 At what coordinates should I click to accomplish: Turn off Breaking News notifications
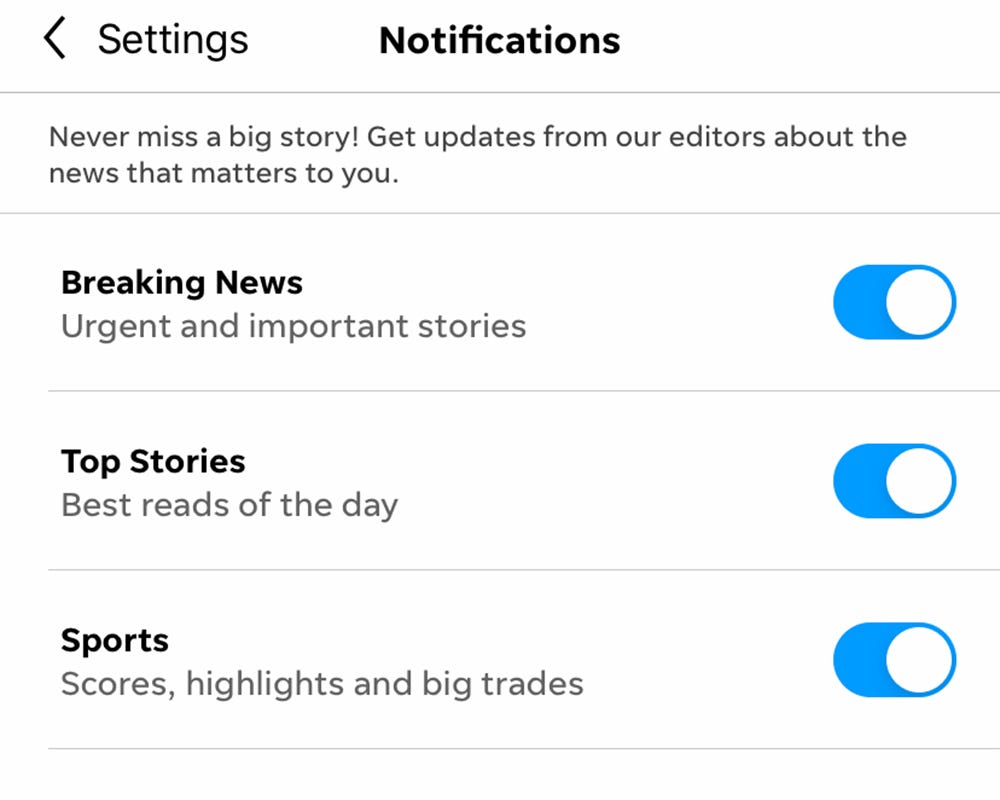pos(894,302)
